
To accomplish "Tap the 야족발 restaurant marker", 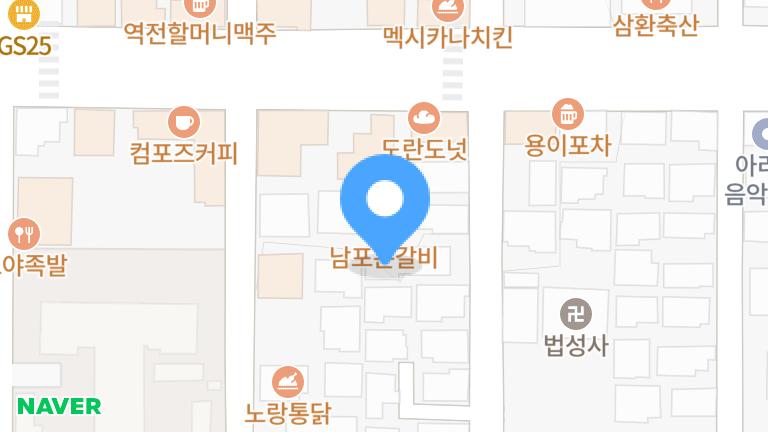I will 23,235.
